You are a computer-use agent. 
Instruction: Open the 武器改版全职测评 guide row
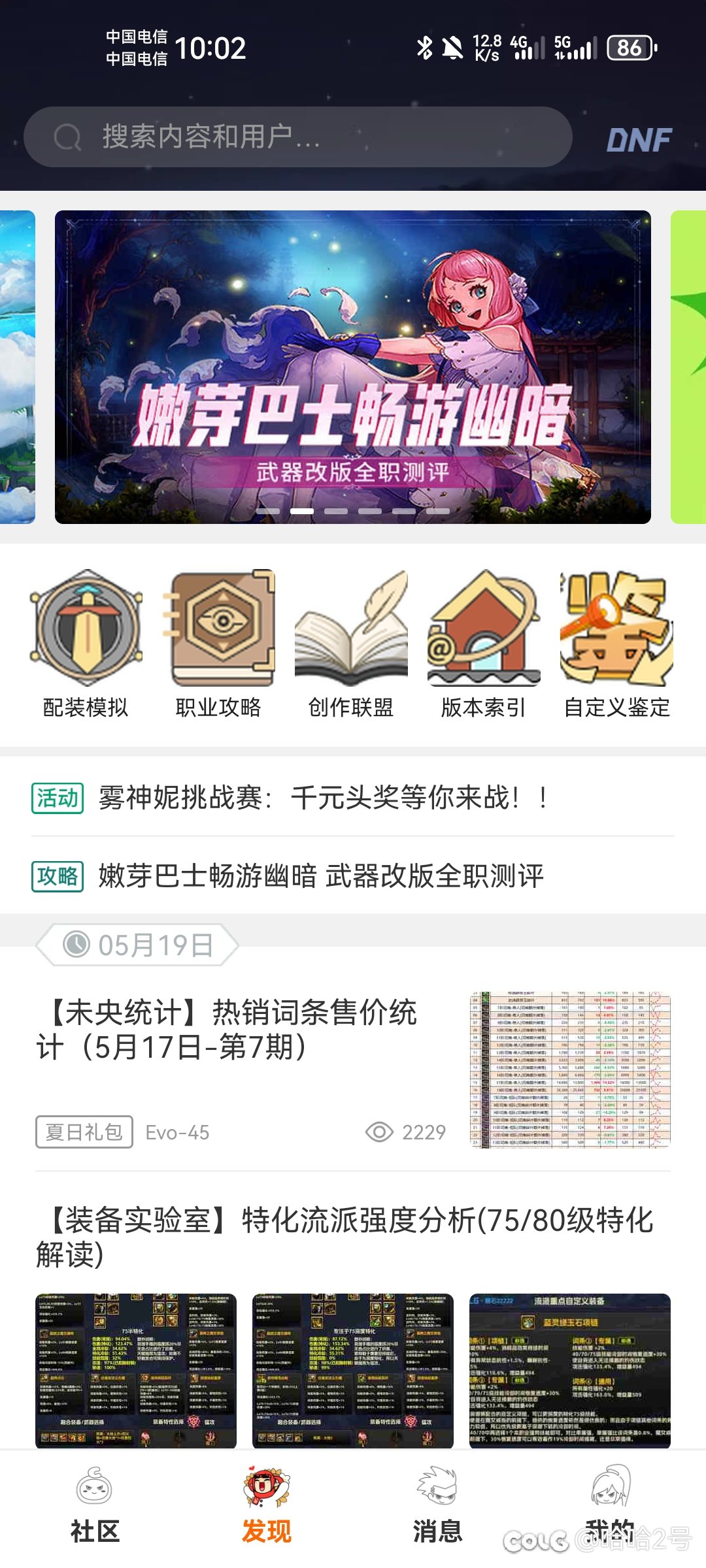pos(353,876)
